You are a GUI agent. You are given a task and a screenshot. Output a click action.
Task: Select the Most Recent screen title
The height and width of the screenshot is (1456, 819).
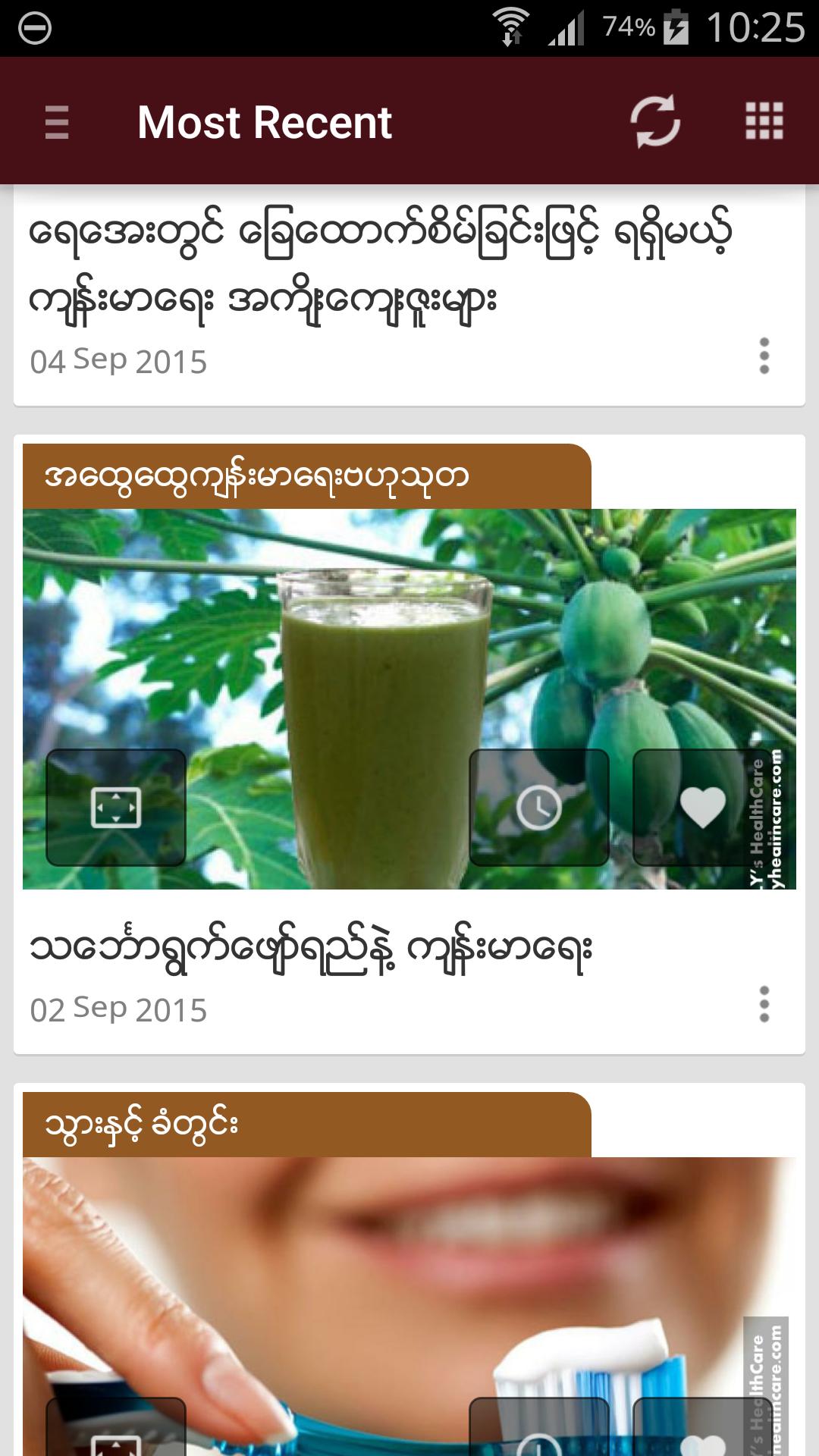[264, 121]
